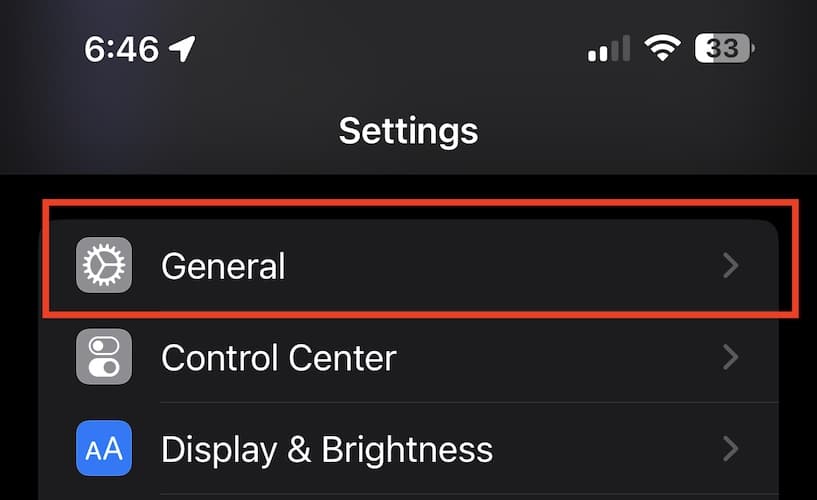Open Control Center settings
The width and height of the screenshot is (817, 500).
408,357
